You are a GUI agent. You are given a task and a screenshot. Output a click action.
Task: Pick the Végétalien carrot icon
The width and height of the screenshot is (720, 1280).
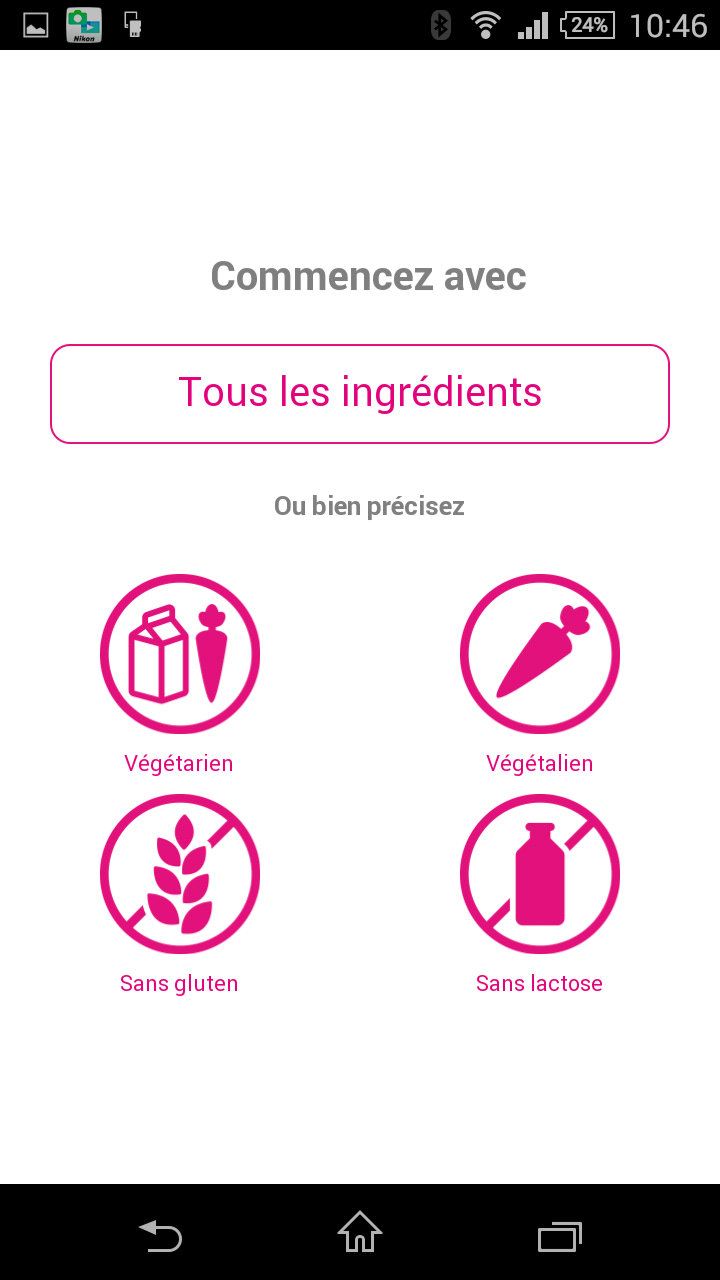pos(540,654)
